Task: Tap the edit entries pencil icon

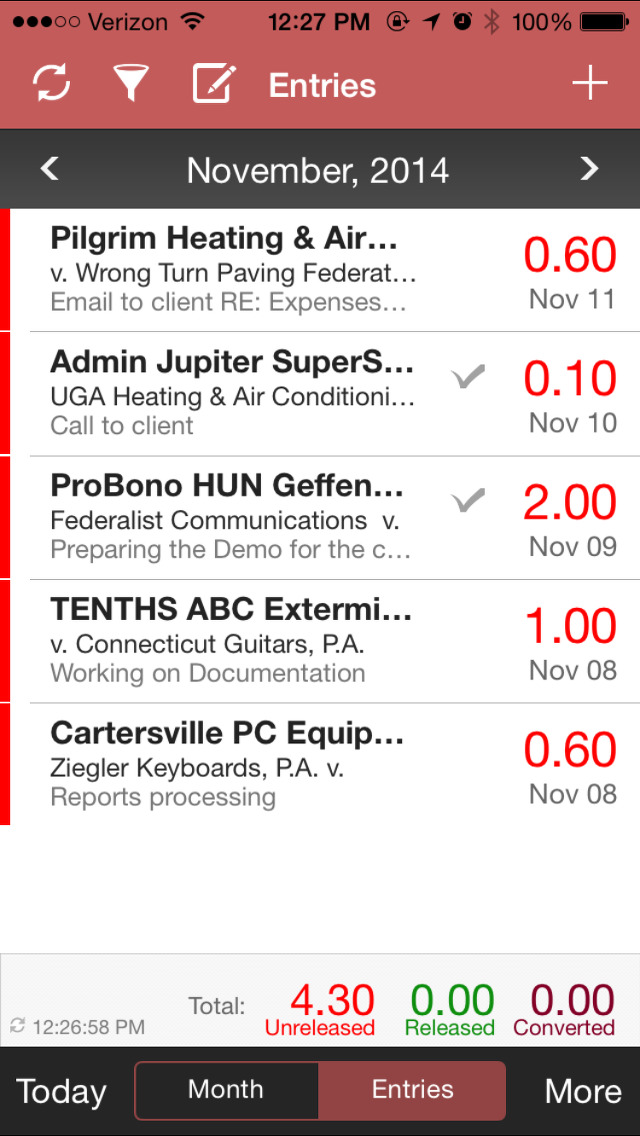Action: pyautogui.click(x=214, y=84)
